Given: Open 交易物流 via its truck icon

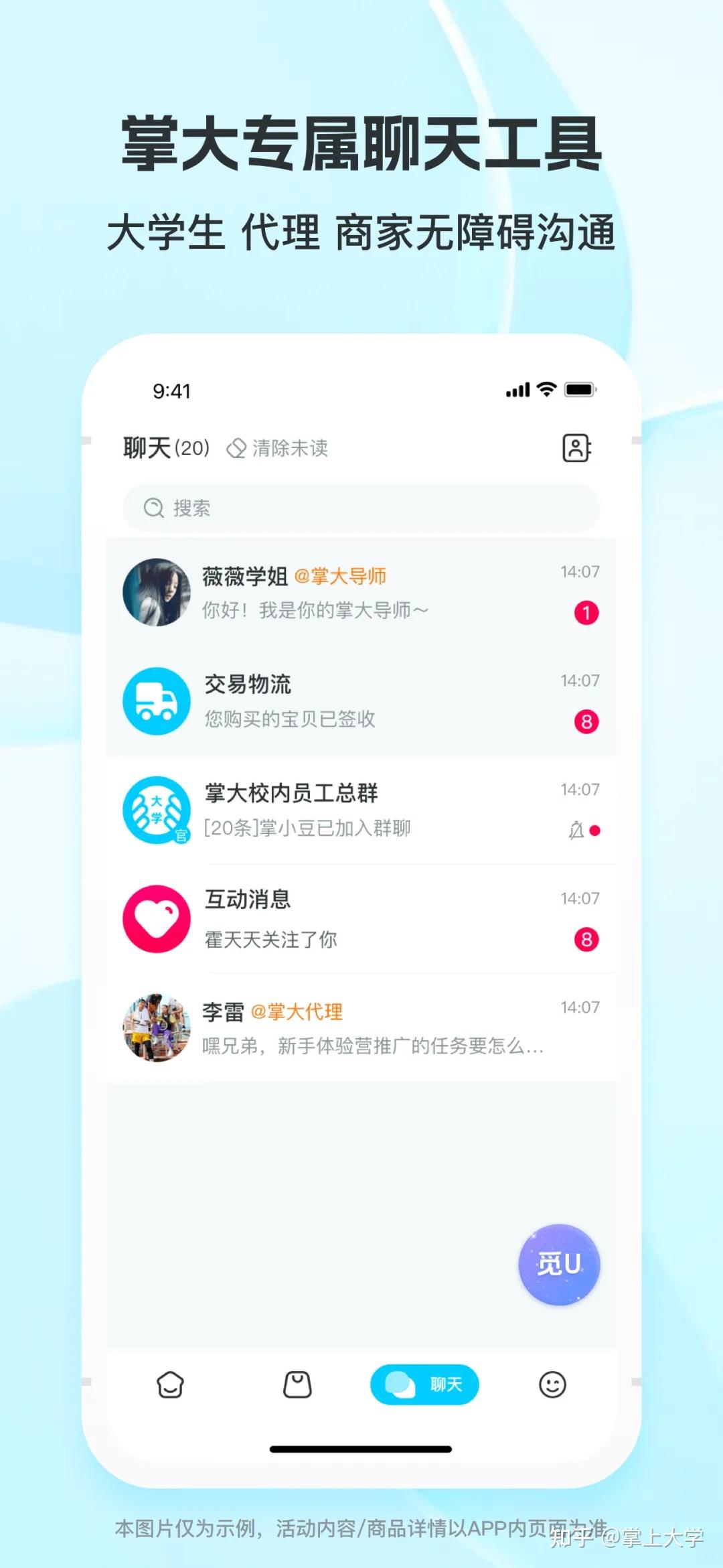Looking at the screenshot, I should pos(157,700).
